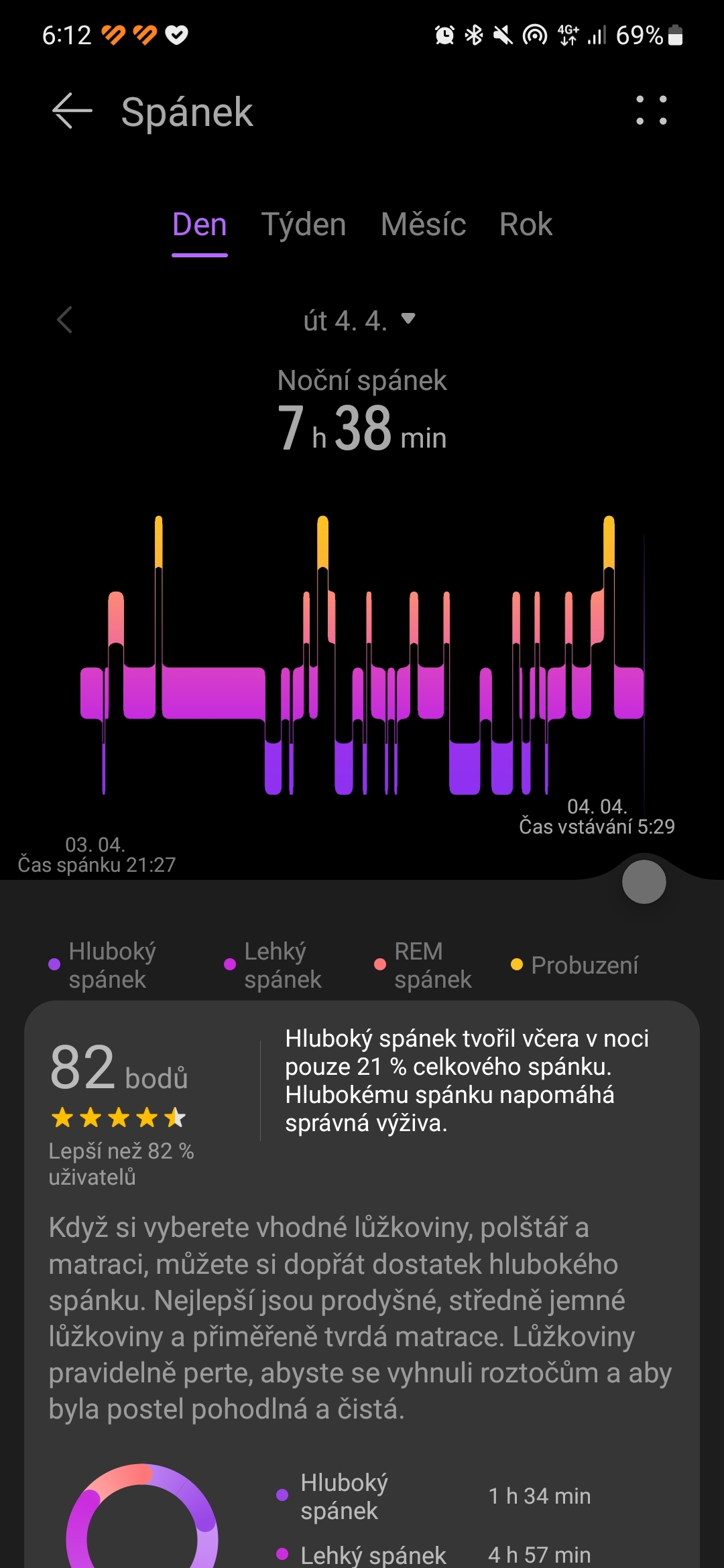724x1568 pixels.
Task: Go to the previous day with the left chevron
Action: (66, 320)
